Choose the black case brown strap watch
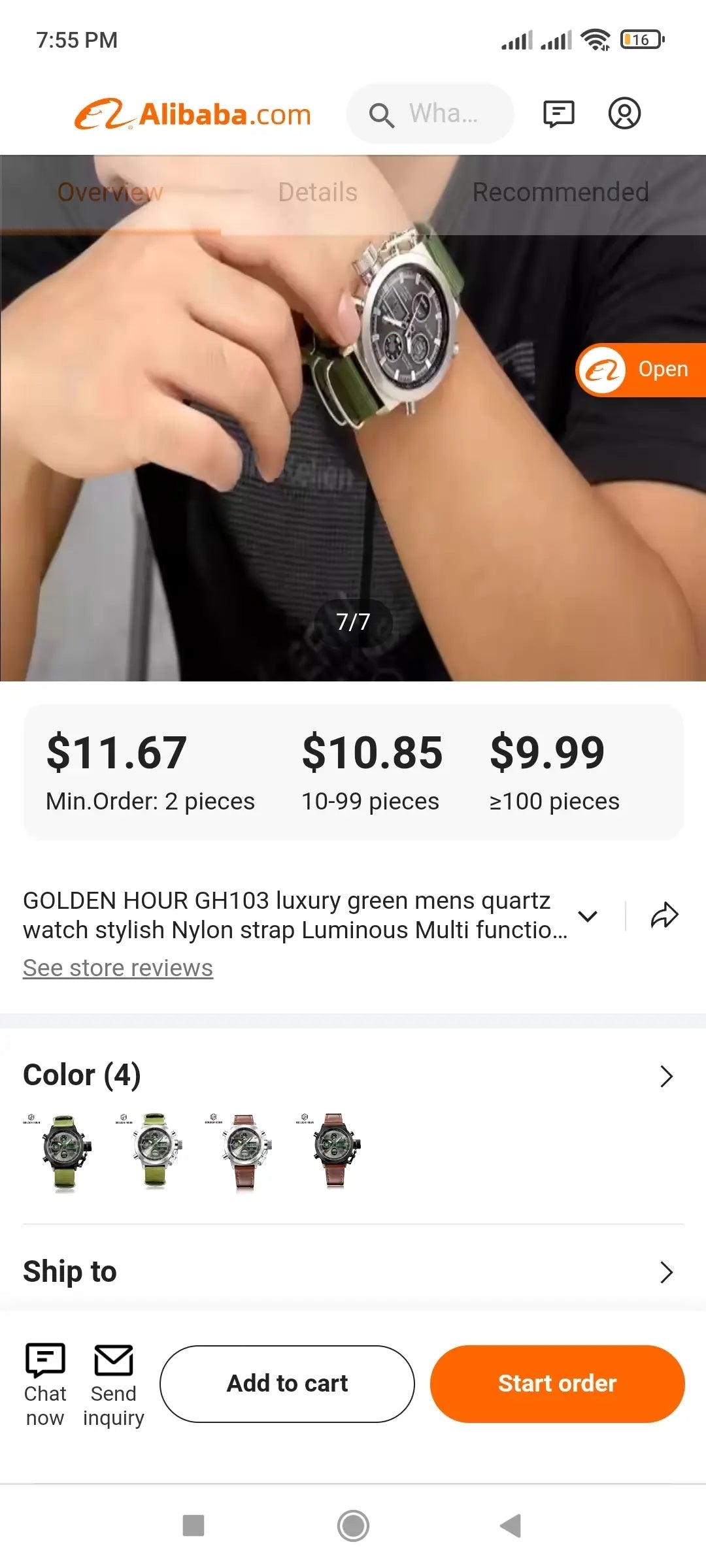706x1568 pixels. [336, 1152]
